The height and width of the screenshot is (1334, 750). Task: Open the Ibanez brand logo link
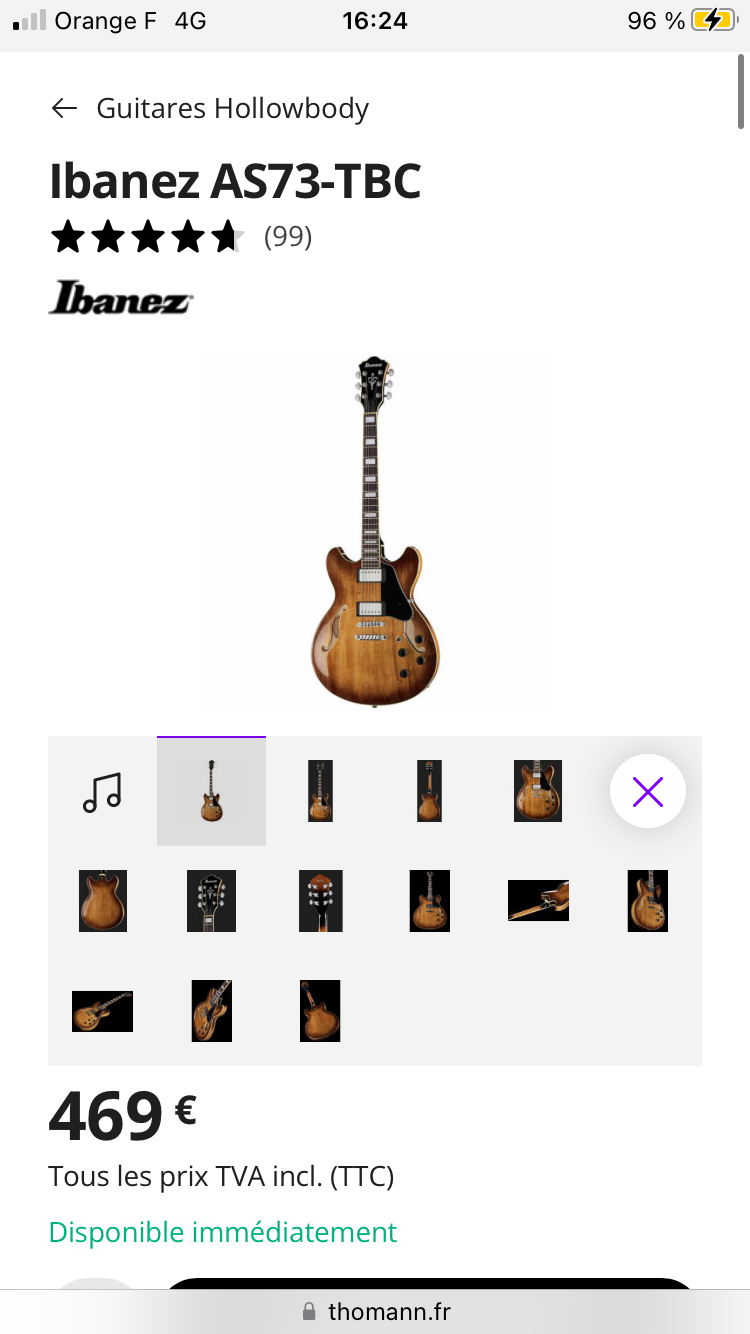pos(121,297)
